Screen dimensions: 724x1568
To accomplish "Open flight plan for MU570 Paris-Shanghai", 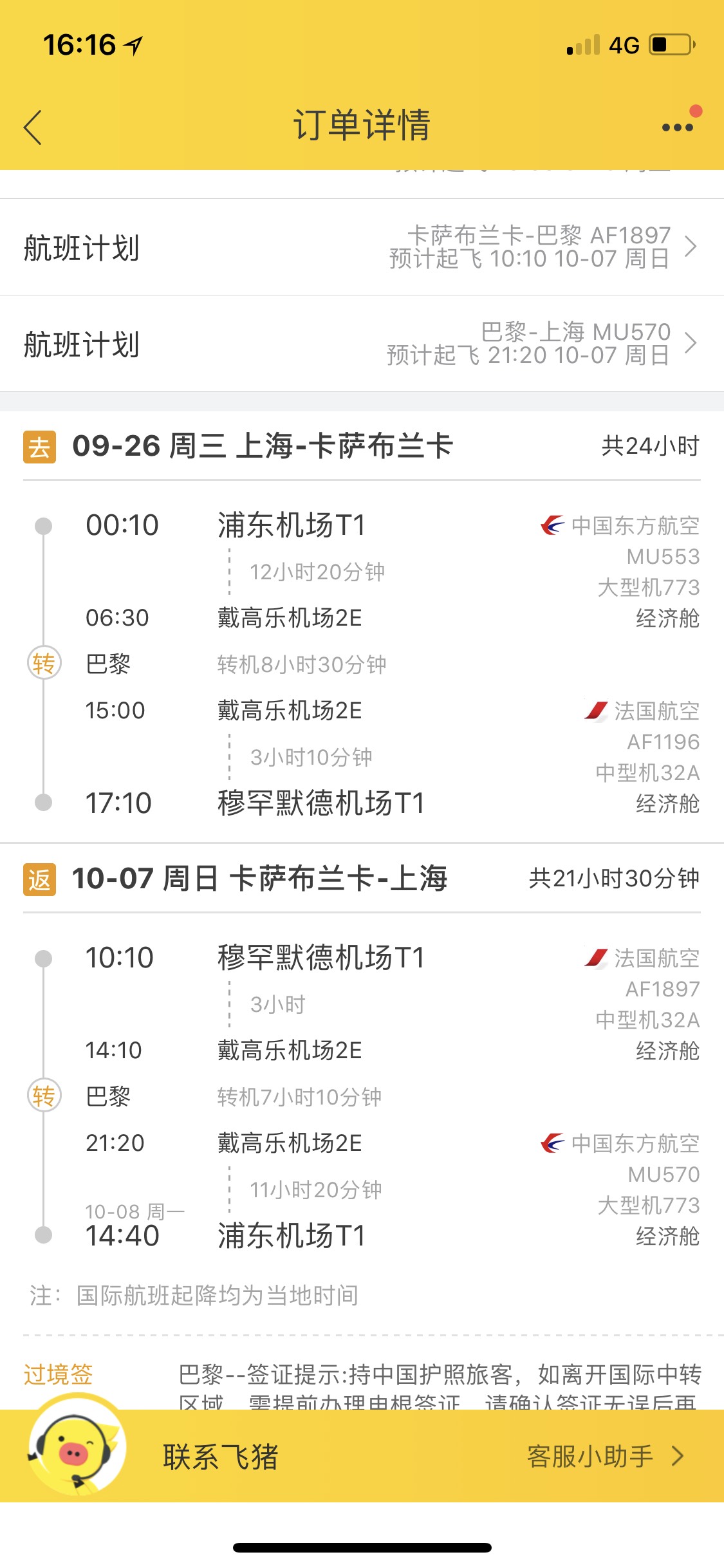I will coord(362,344).
